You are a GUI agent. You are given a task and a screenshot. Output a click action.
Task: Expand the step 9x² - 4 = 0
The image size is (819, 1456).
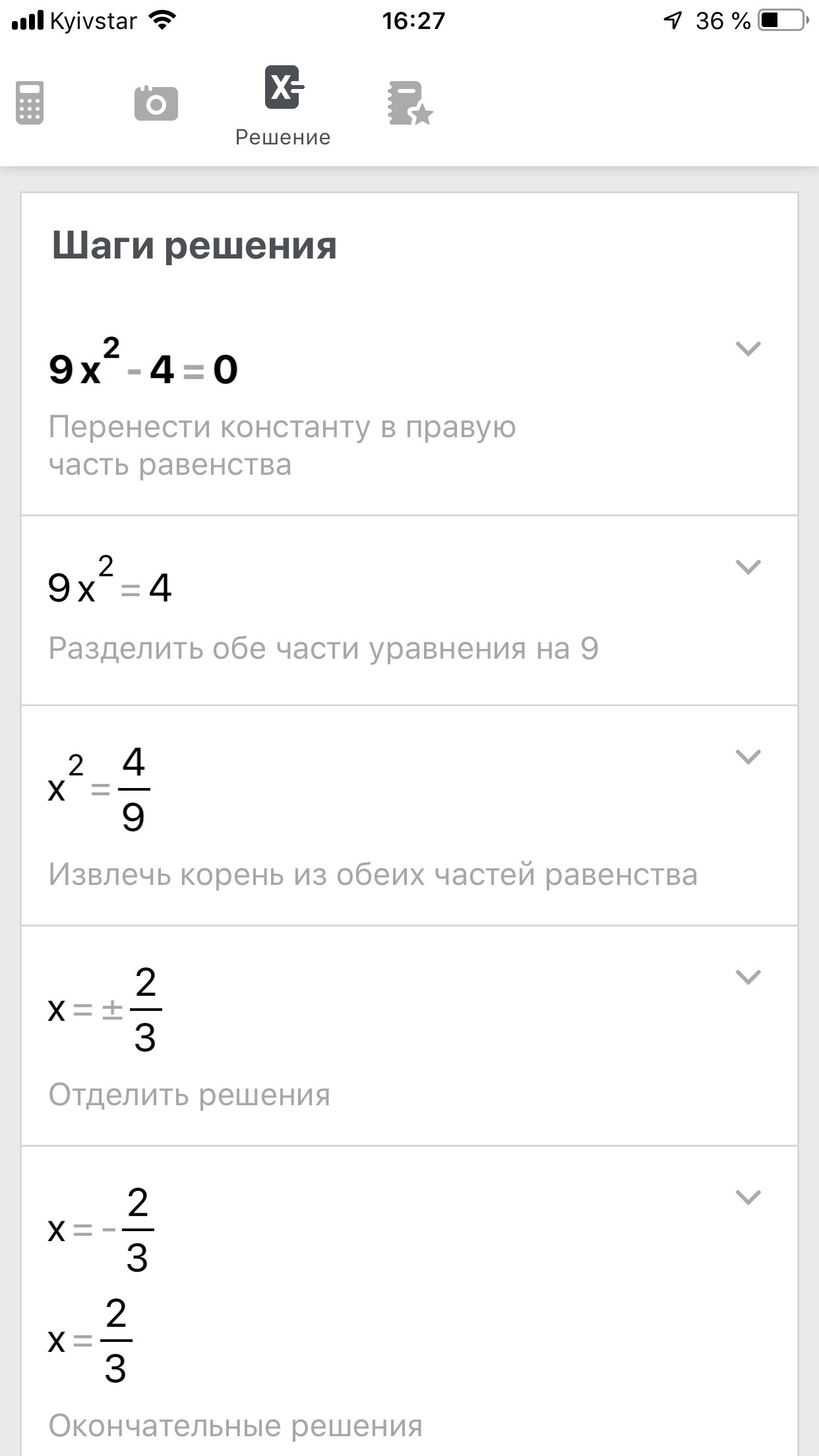click(x=748, y=348)
